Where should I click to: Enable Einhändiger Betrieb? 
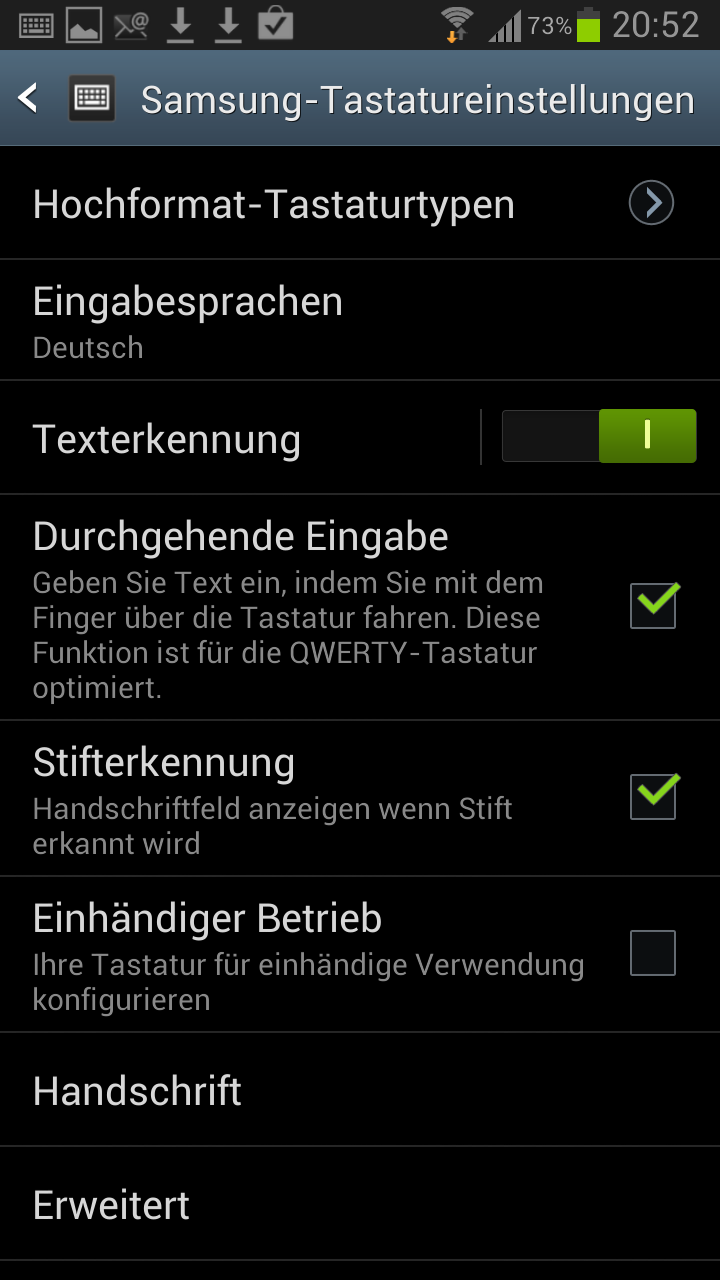click(653, 953)
